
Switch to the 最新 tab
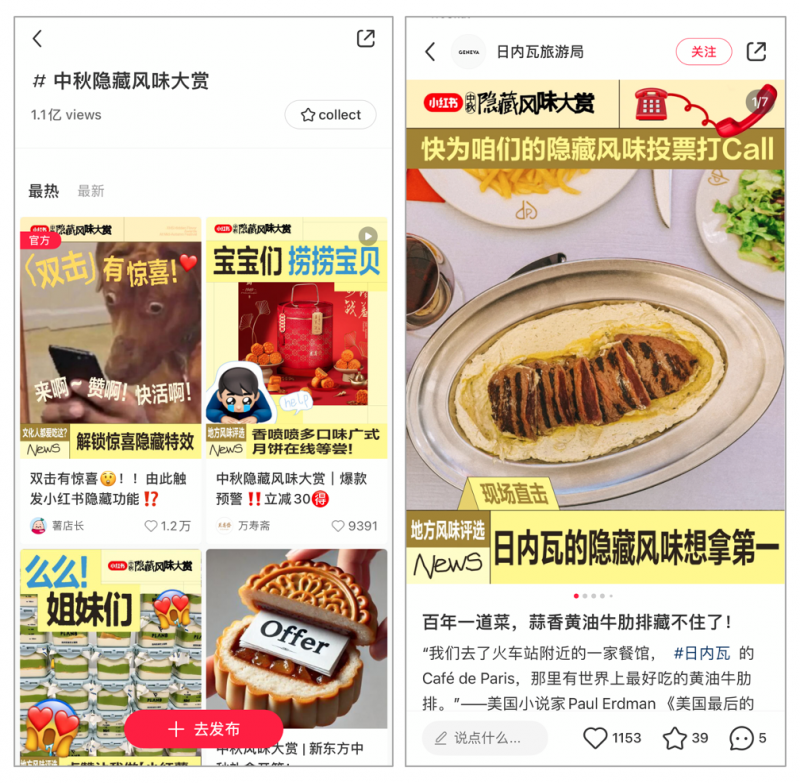pos(91,191)
